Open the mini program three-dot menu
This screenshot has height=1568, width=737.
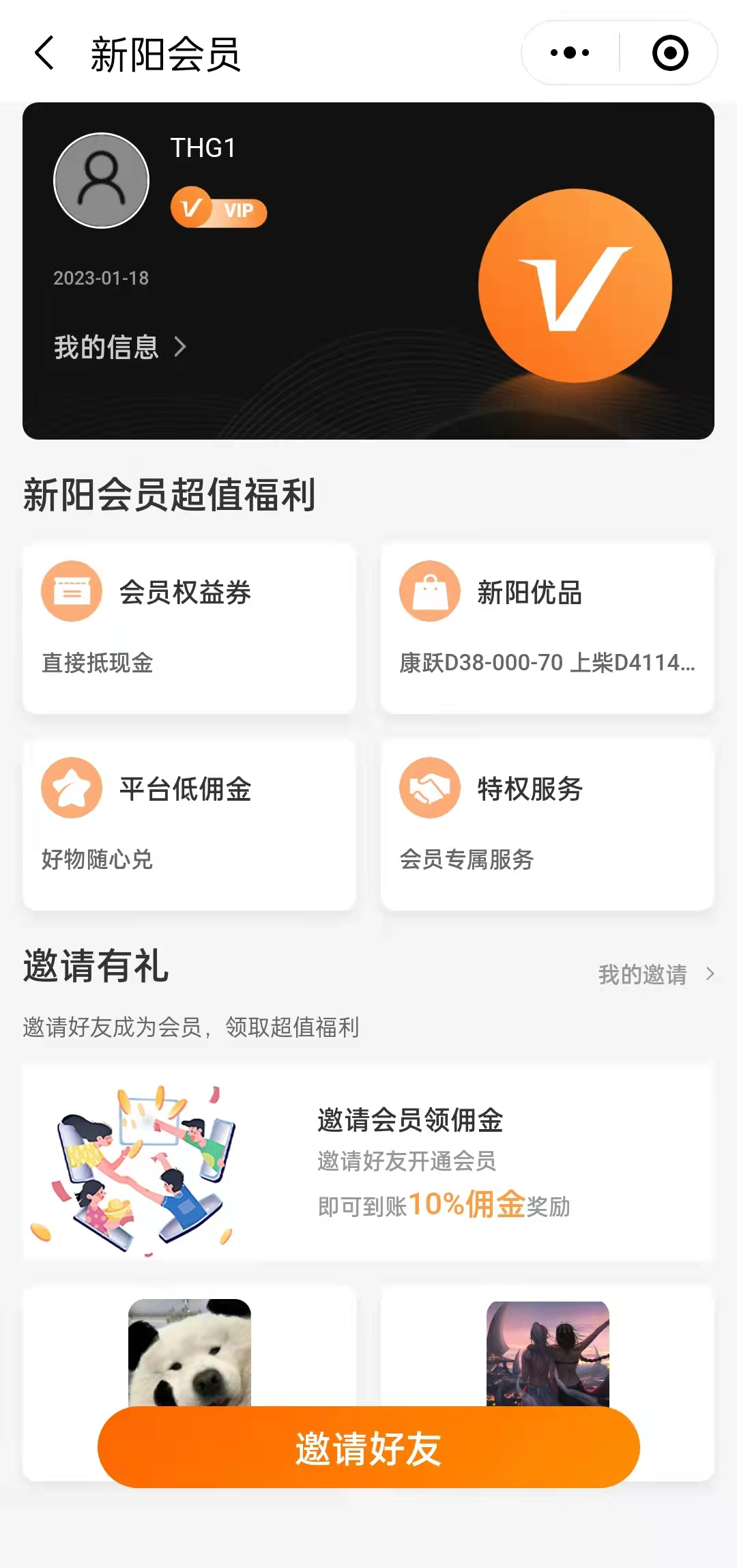pos(570,53)
